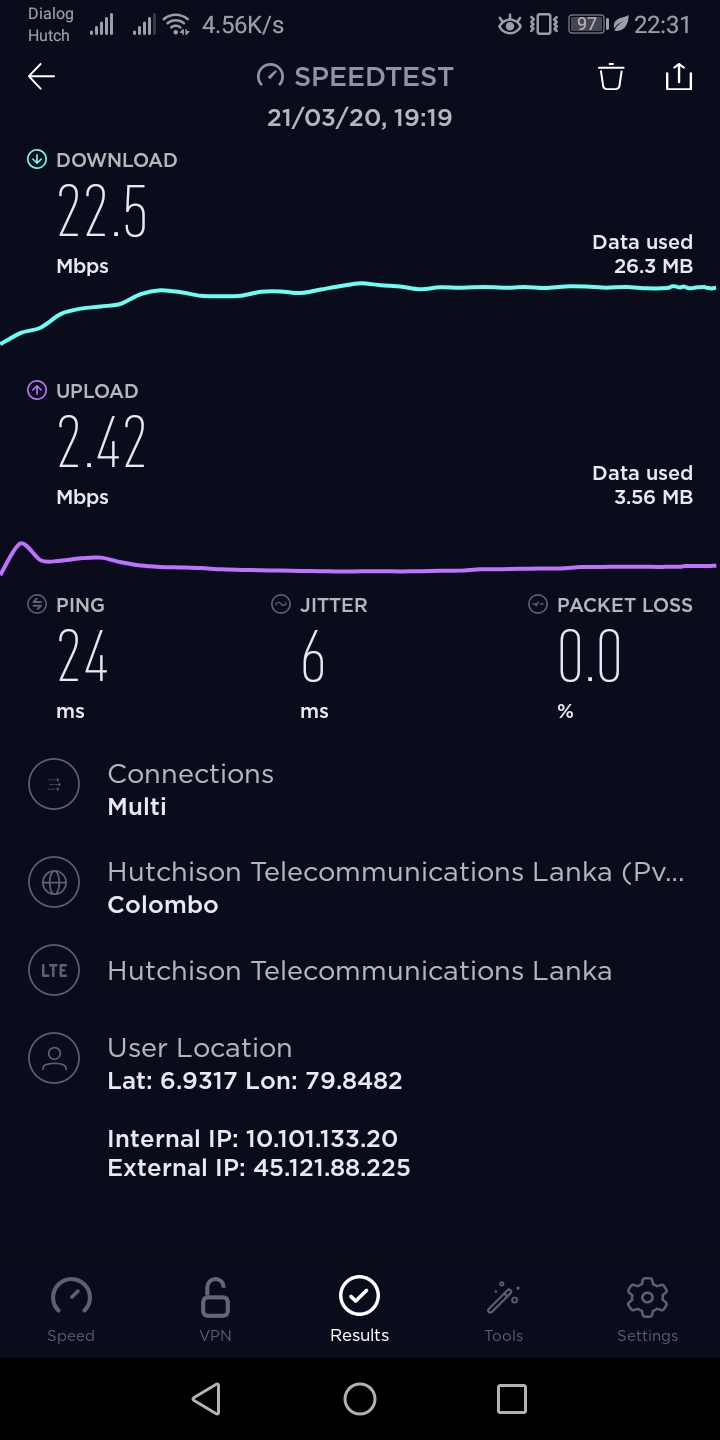
Task: Go back using the top-left arrow
Action: (x=41, y=77)
